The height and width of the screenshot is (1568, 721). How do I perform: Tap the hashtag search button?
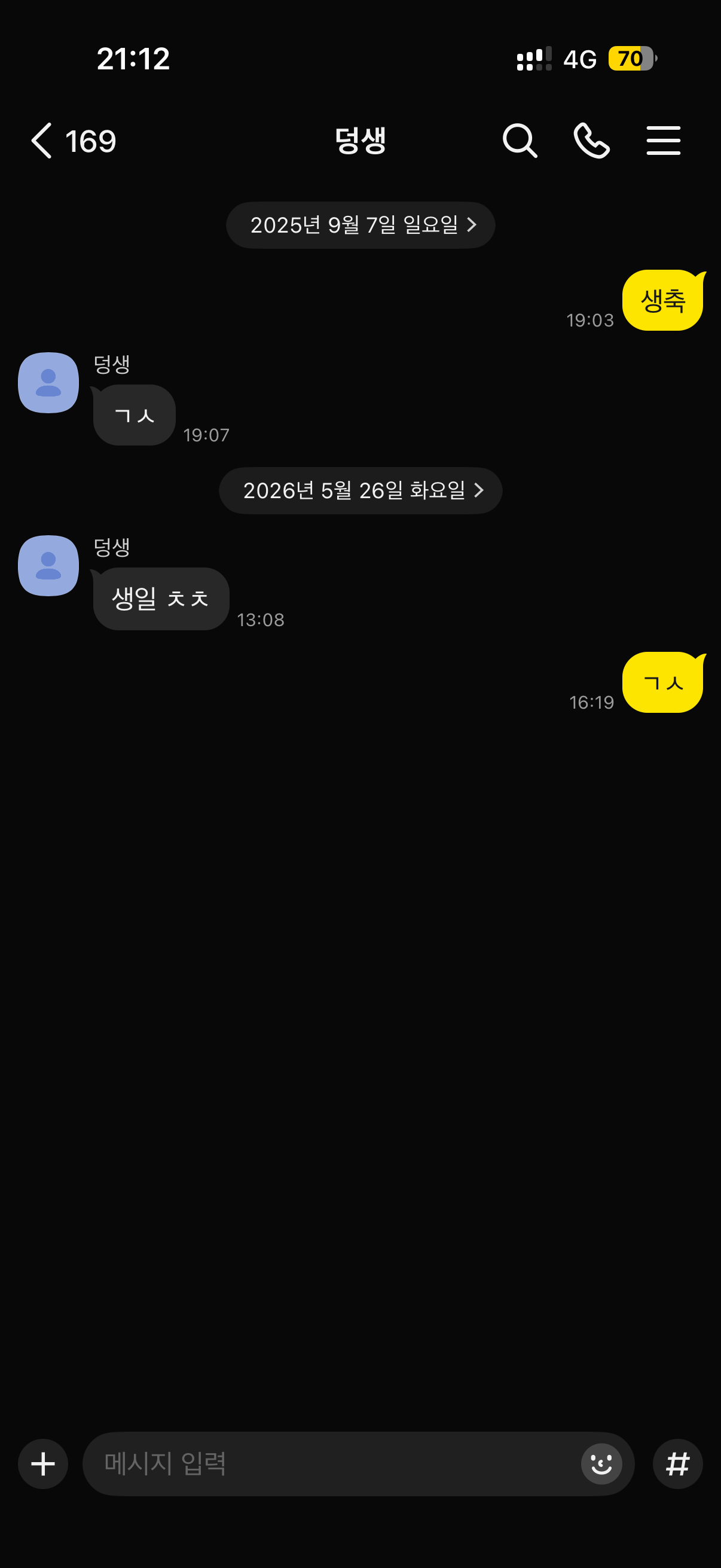coord(678,1464)
